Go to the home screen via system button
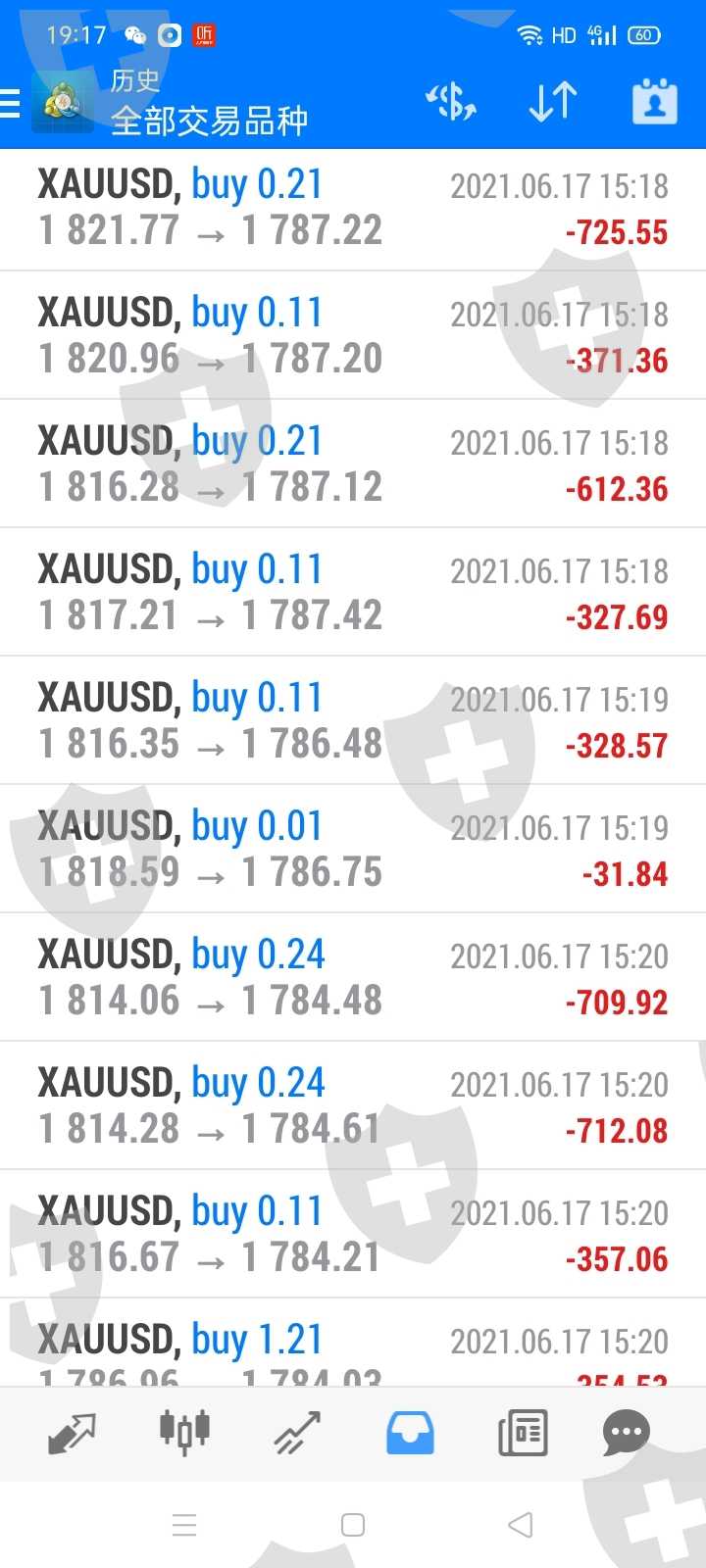The width and height of the screenshot is (706, 1568). tap(353, 1525)
